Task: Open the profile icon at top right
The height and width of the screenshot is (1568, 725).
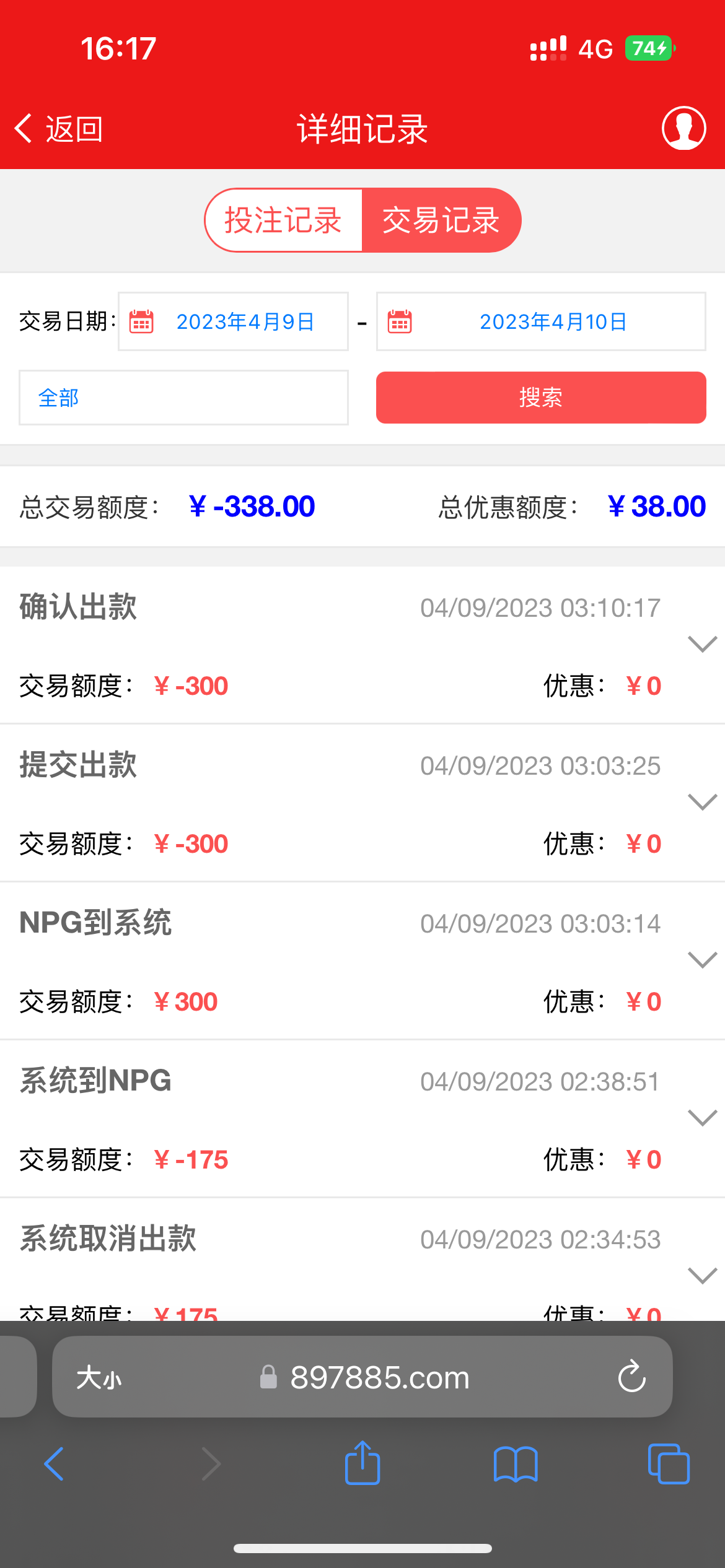Action: point(683,128)
